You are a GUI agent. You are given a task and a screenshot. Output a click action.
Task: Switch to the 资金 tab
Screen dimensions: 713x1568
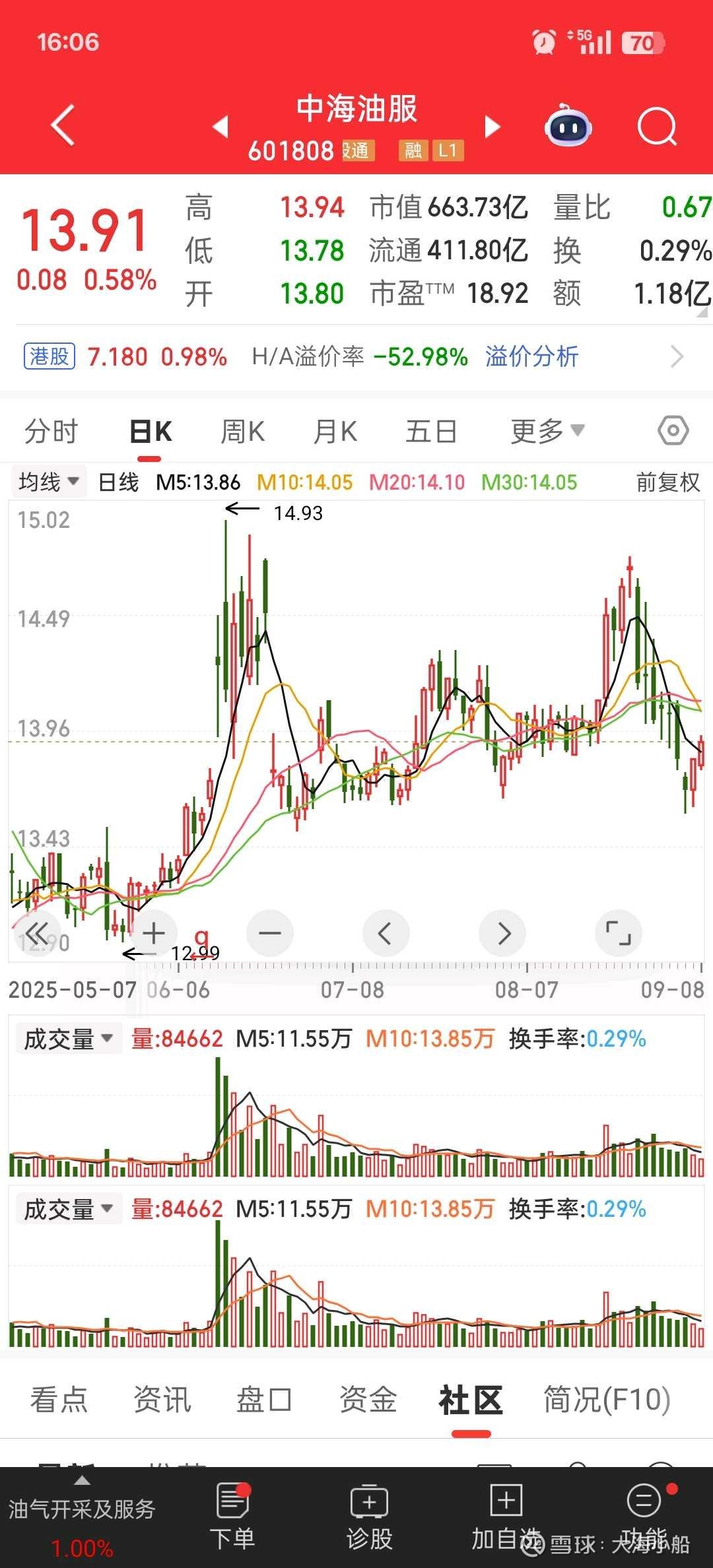(x=368, y=1399)
